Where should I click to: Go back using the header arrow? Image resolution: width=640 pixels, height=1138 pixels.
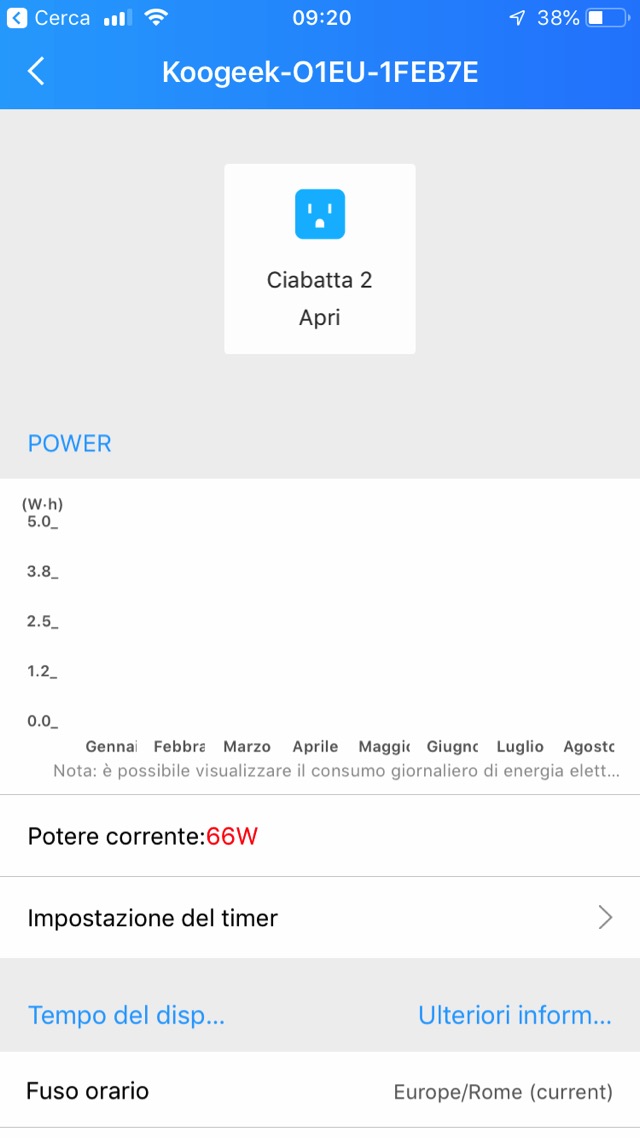point(37,72)
